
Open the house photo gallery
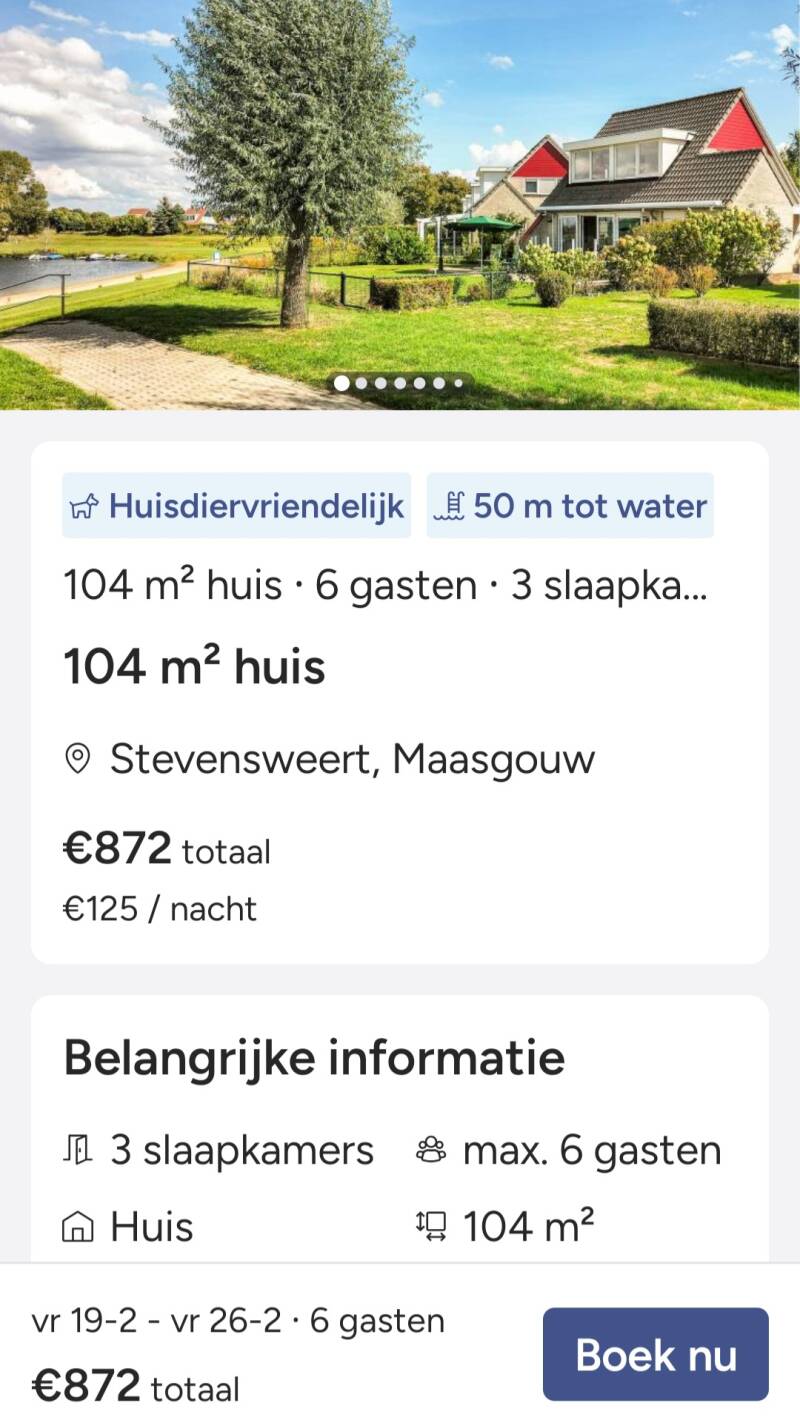pos(400,204)
